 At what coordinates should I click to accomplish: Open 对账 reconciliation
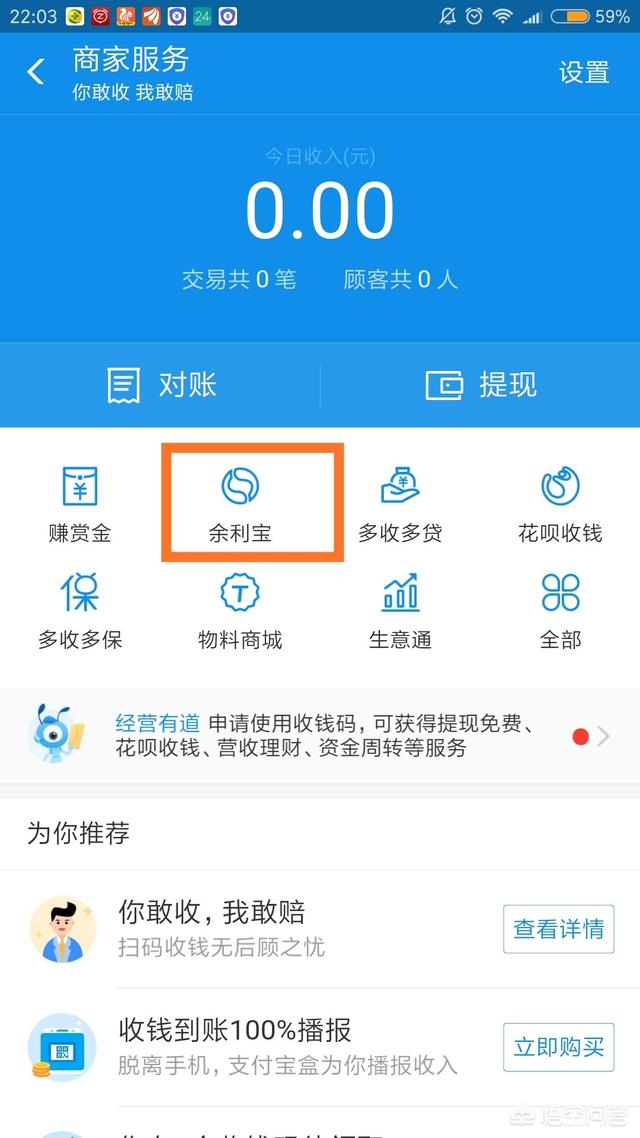[162, 385]
